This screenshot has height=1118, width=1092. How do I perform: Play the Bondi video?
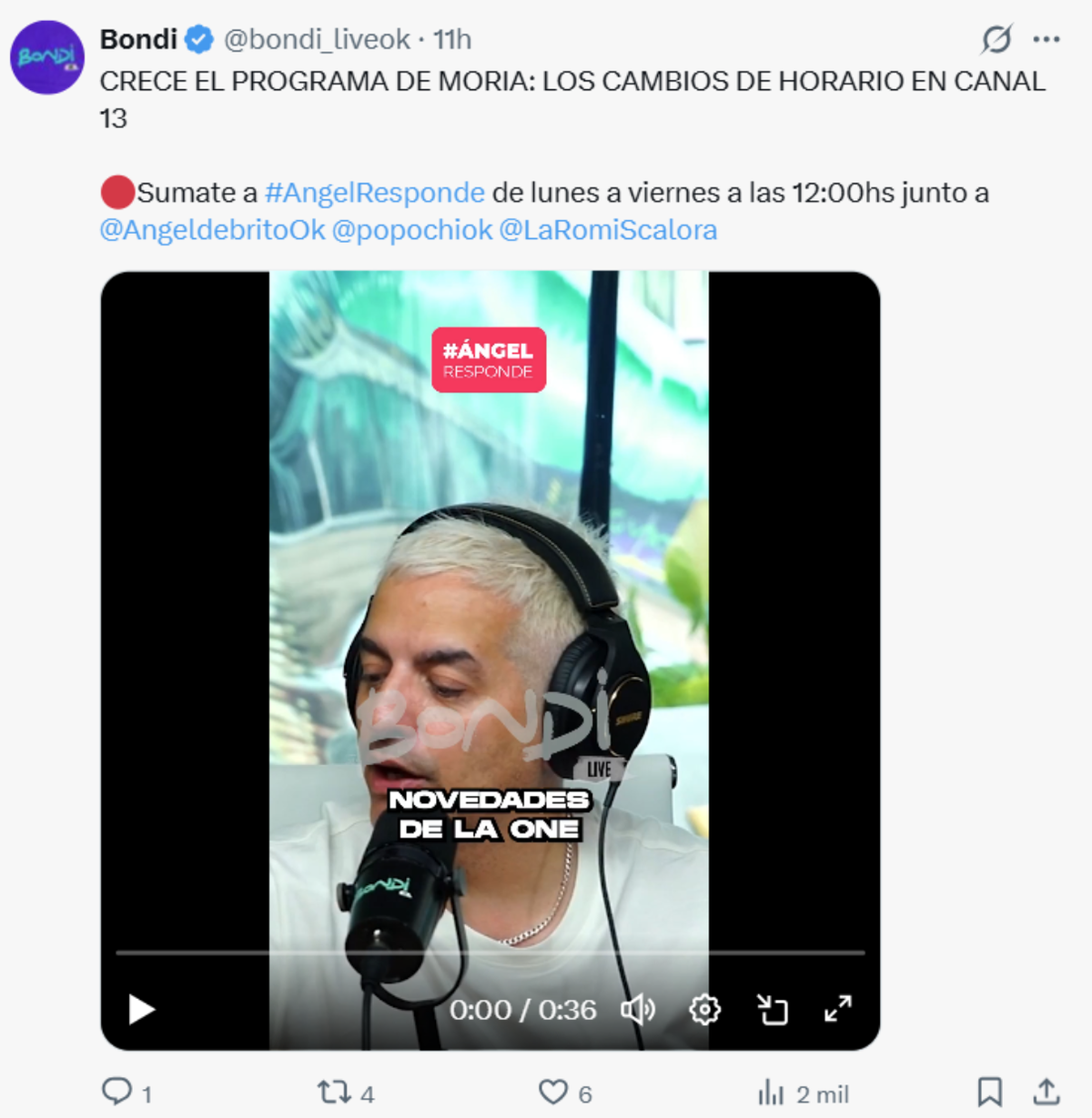tap(142, 1009)
